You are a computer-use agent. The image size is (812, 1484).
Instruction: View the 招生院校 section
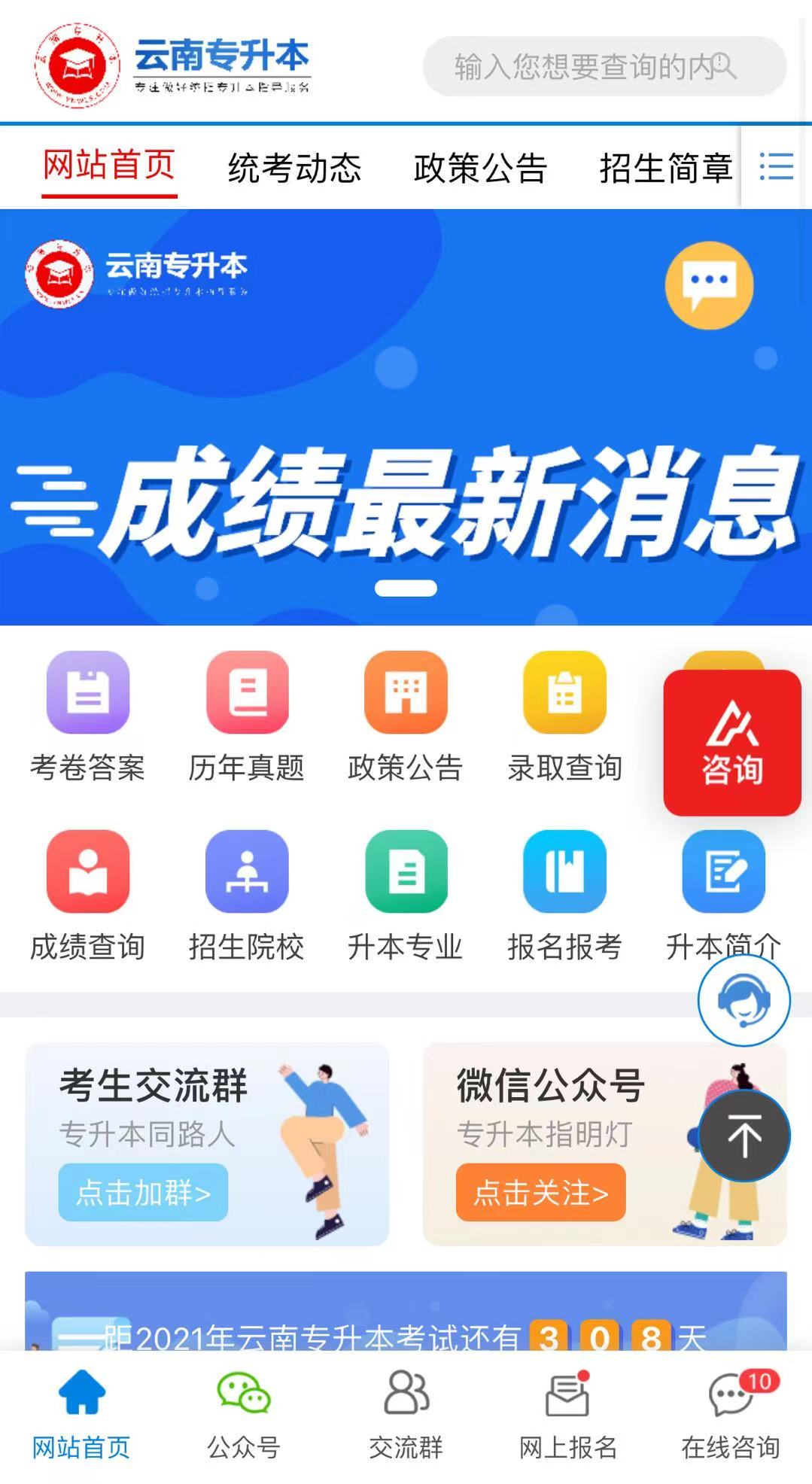[247, 894]
